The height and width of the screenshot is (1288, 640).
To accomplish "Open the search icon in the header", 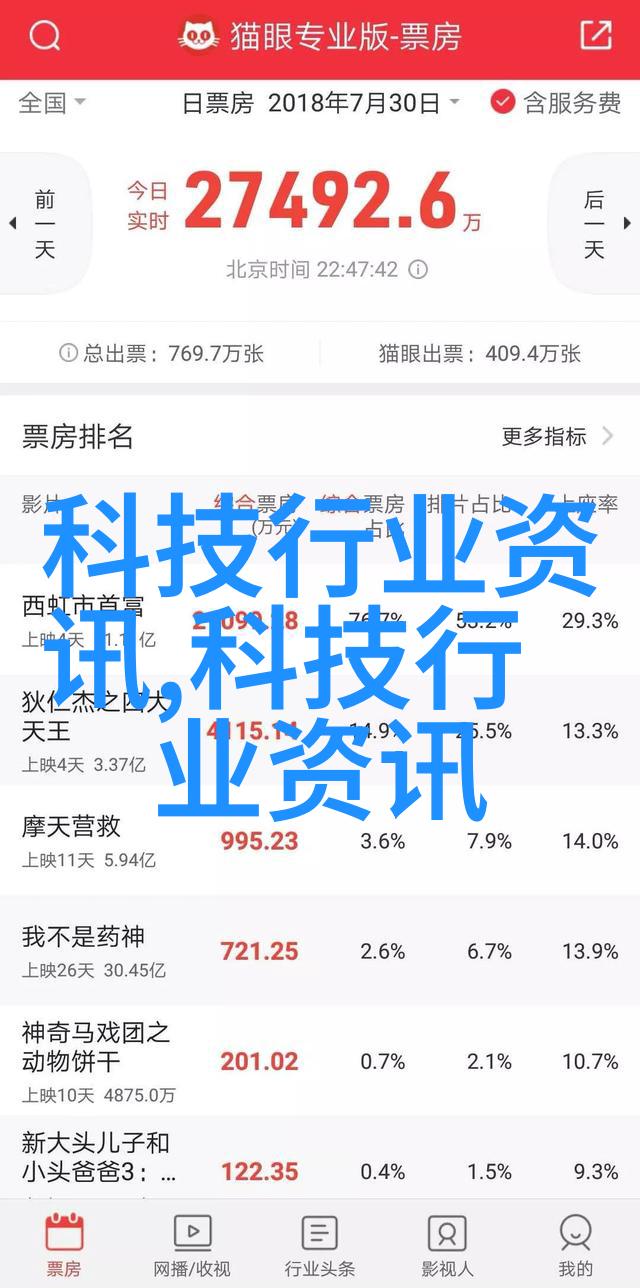I will 44,37.
